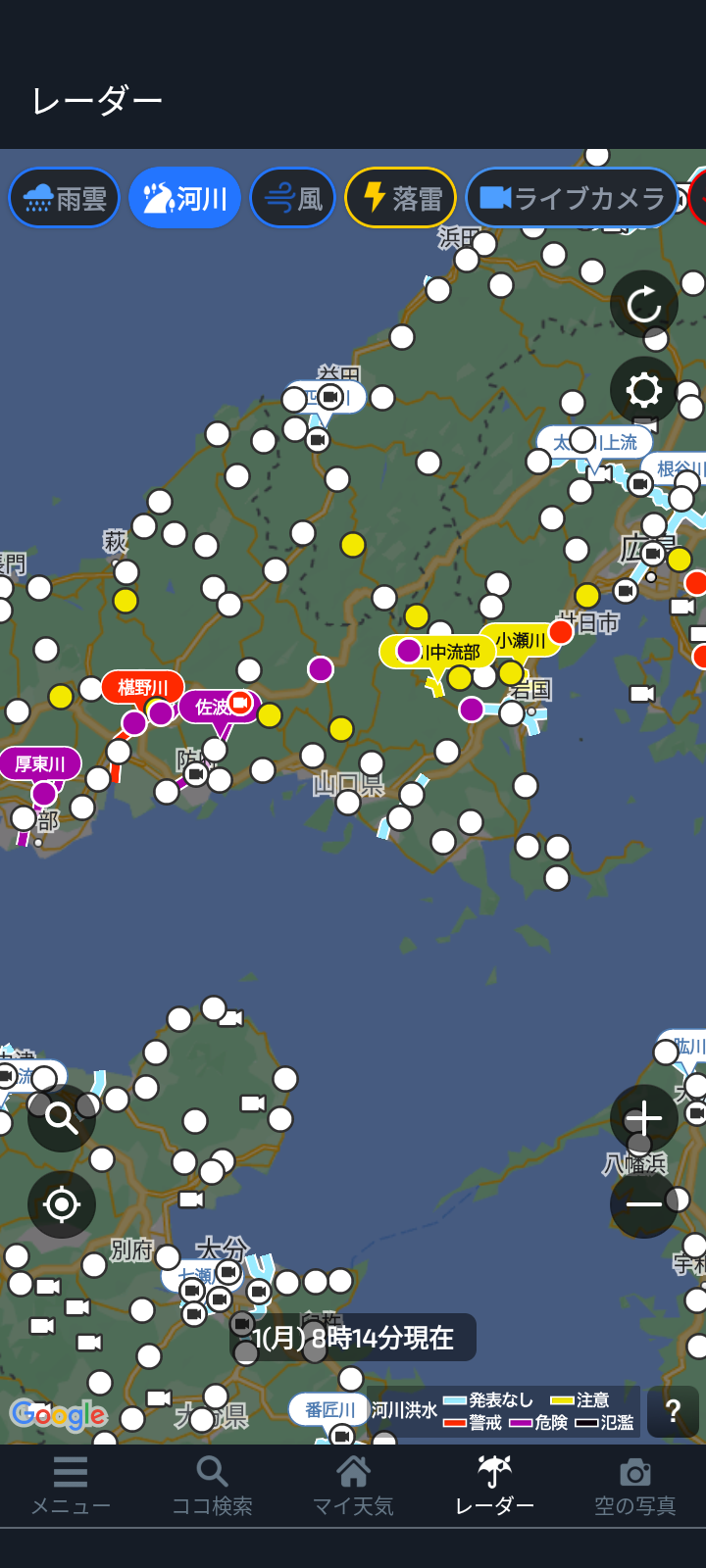Select the 河川 river layer chip
This screenshot has height=1568, width=706.
[x=184, y=198]
